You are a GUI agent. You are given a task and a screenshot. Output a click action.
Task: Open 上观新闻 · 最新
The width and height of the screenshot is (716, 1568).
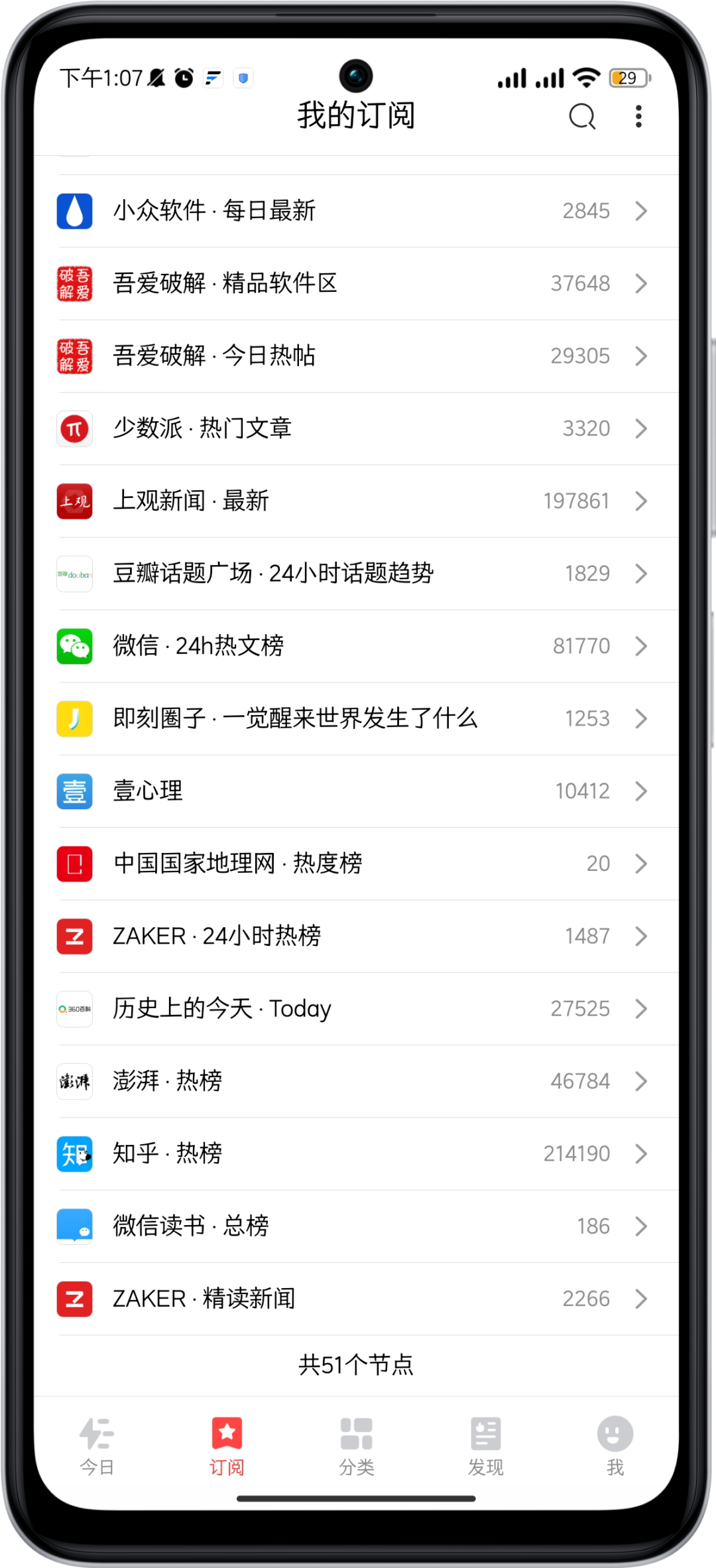tap(351, 501)
